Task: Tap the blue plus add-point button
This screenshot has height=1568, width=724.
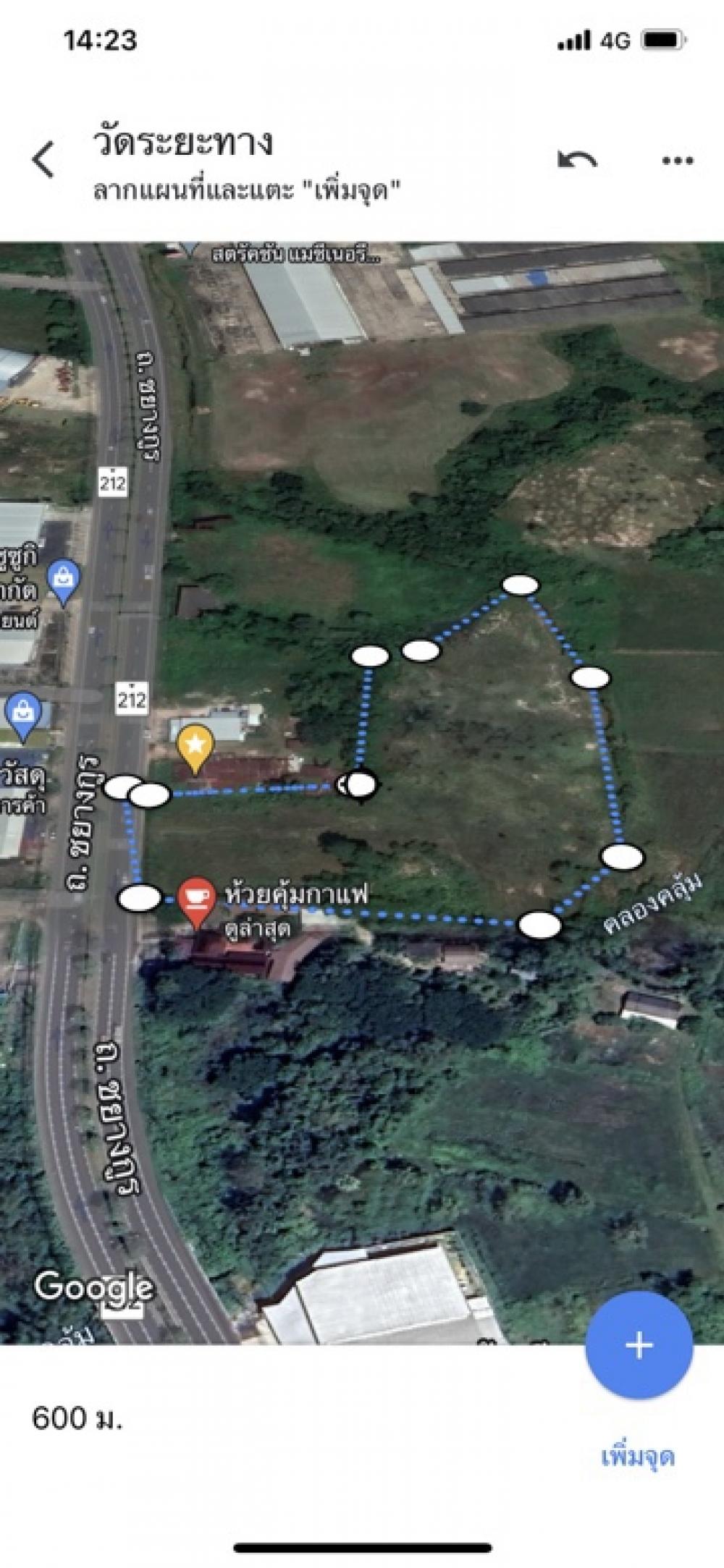Action: coord(639,1346)
